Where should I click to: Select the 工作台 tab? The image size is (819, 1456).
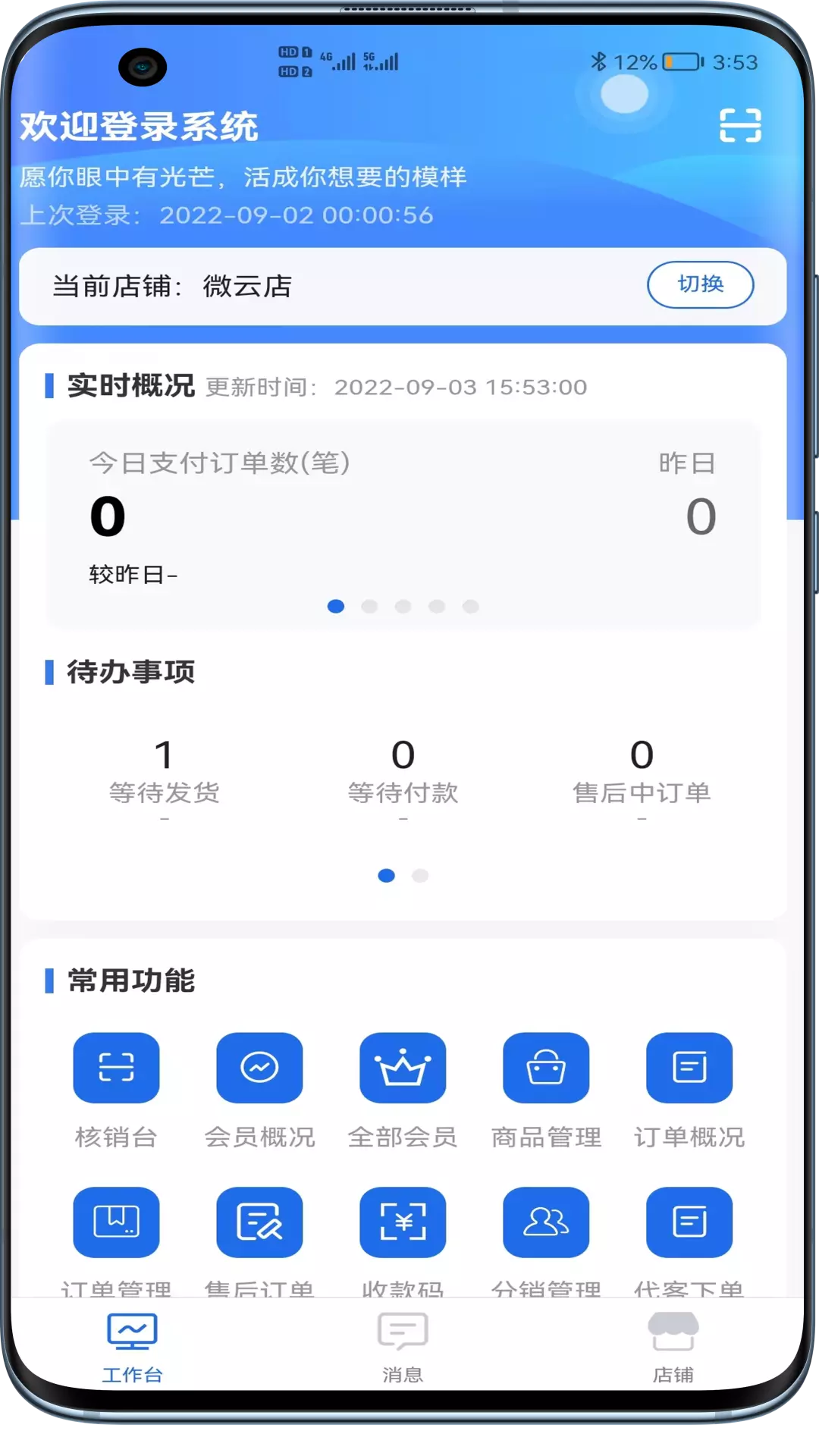click(132, 1347)
